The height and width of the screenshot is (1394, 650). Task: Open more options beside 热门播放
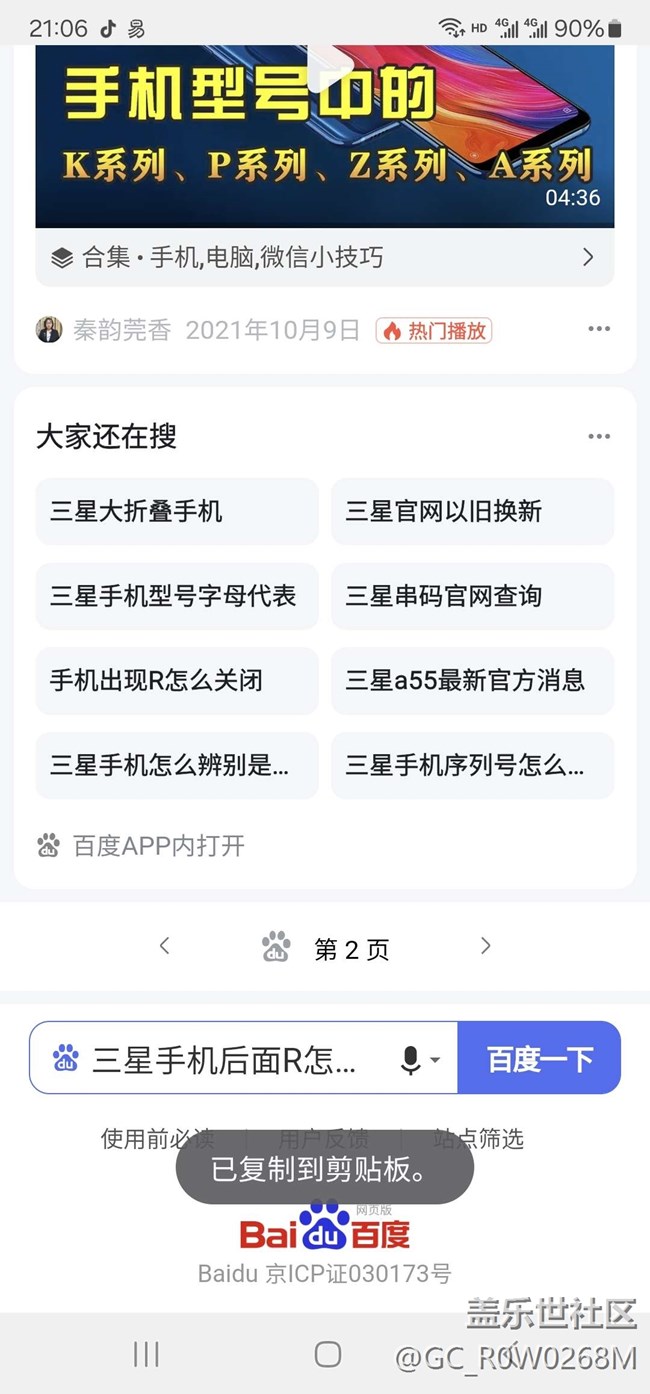pyautogui.click(x=599, y=329)
